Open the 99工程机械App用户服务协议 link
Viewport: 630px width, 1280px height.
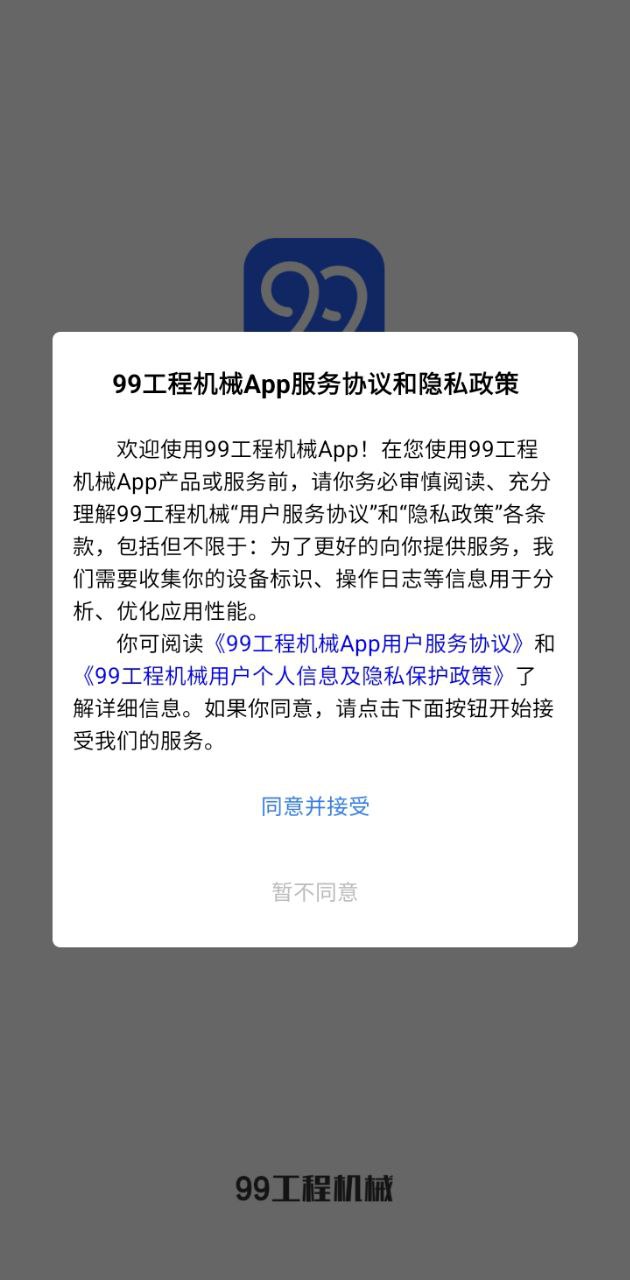pyautogui.click(x=370, y=643)
